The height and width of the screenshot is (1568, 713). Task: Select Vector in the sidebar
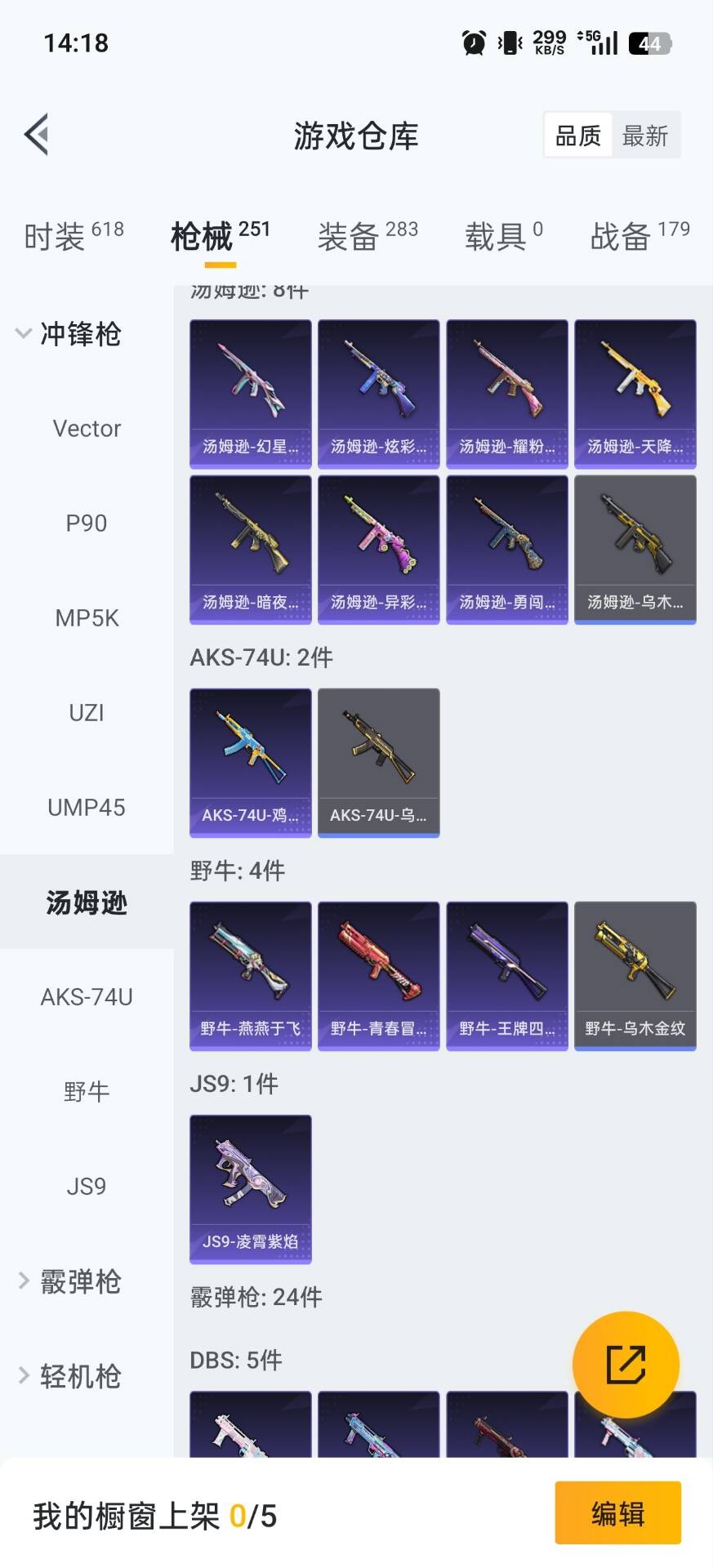click(86, 428)
